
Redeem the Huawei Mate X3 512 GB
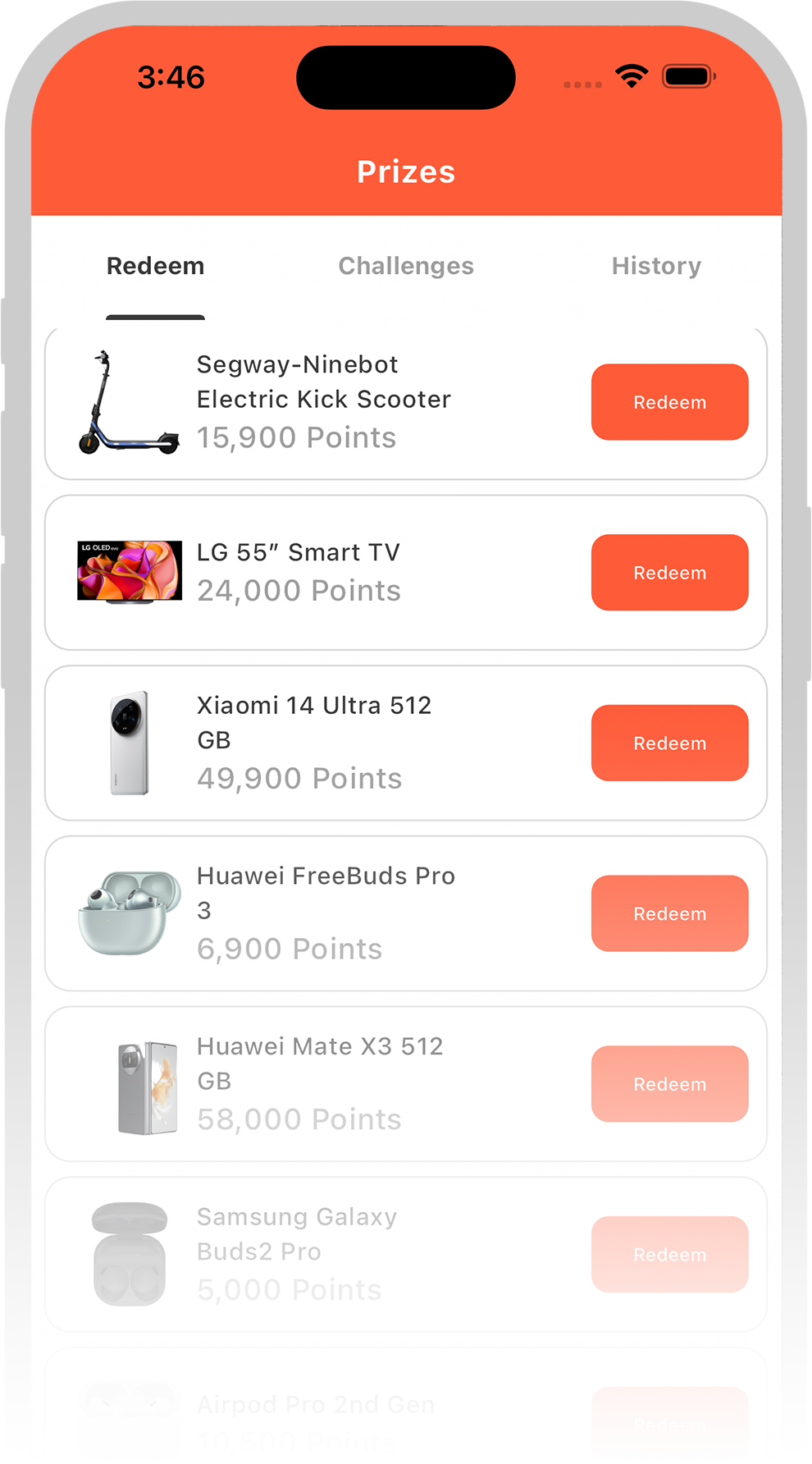tap(669, 1084)
